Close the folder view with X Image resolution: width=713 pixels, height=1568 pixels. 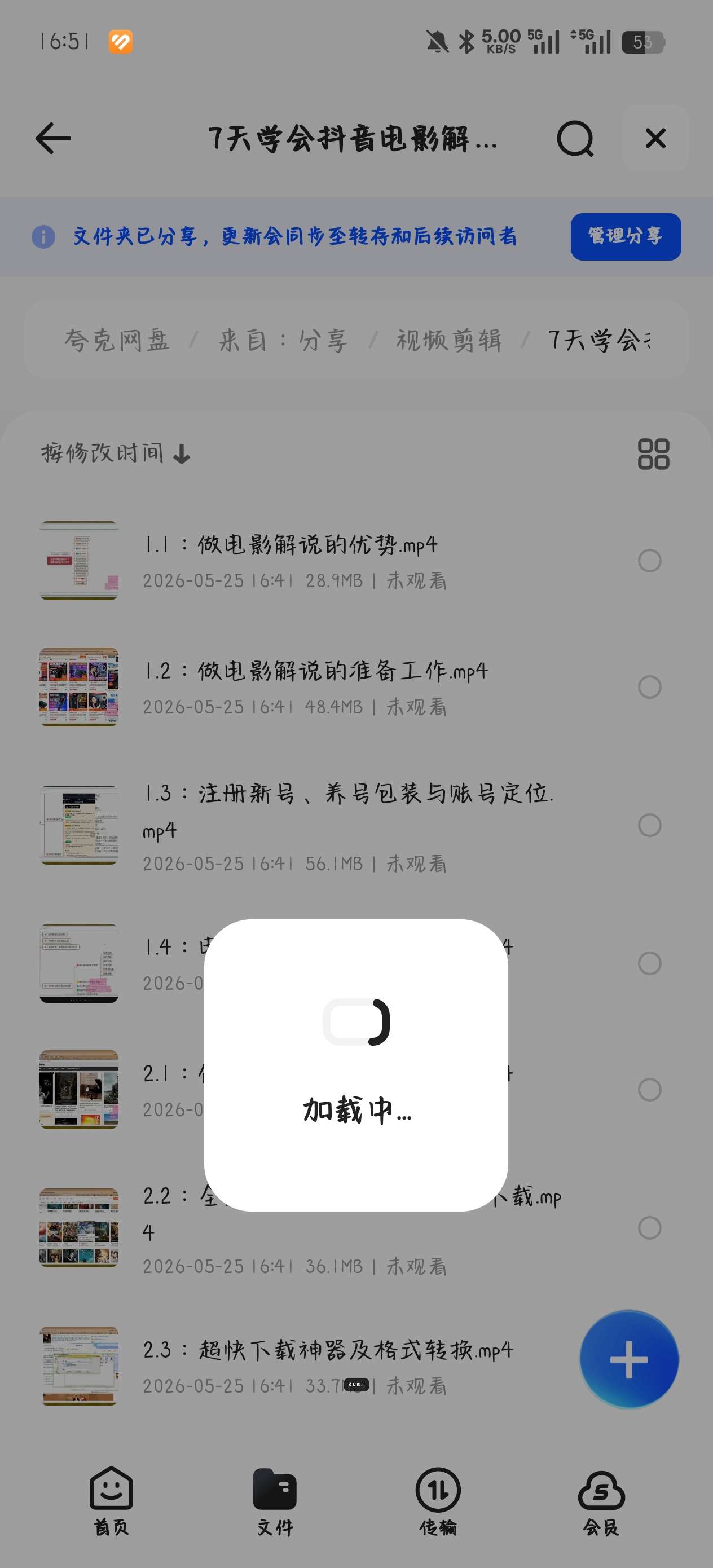pyautogui.click(x=655, y=138)
